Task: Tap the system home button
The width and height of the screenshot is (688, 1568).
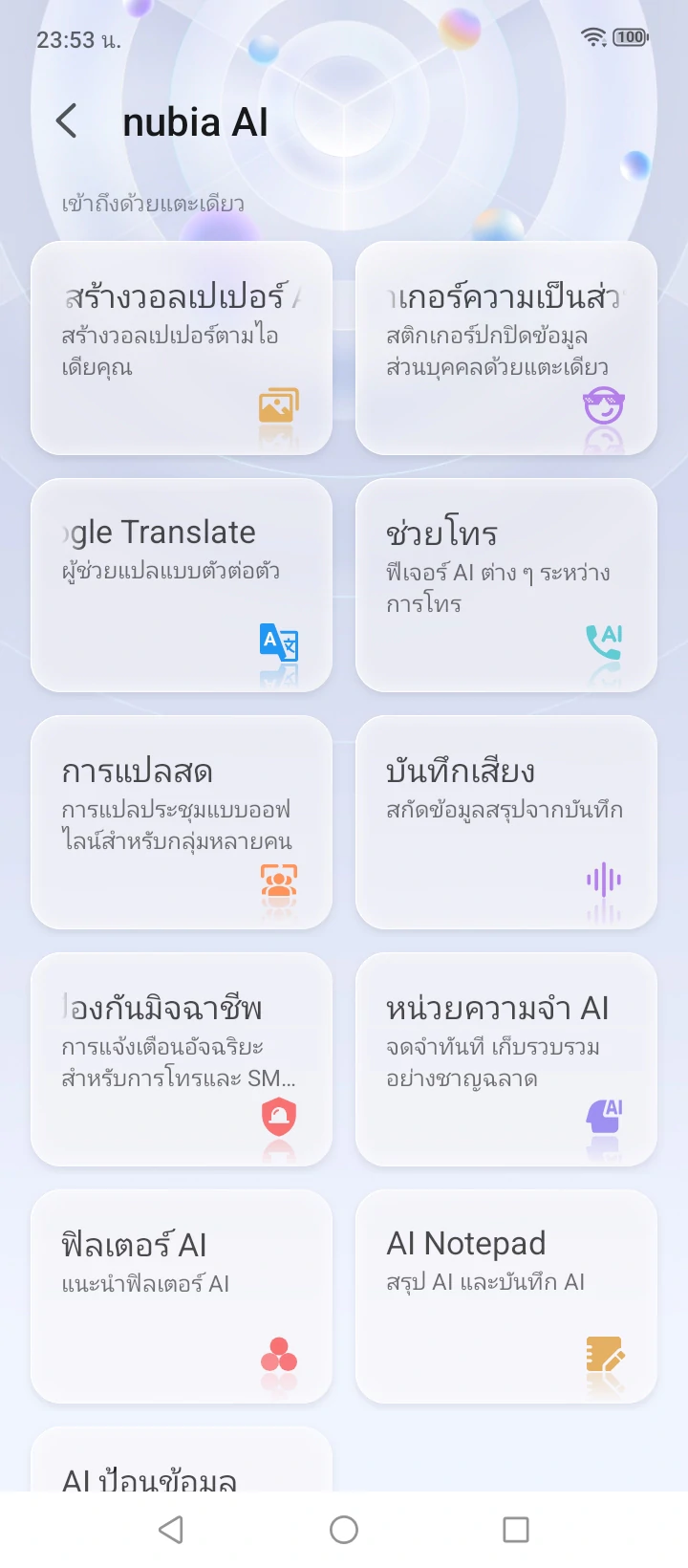Action: click(x=344, y=1530)
